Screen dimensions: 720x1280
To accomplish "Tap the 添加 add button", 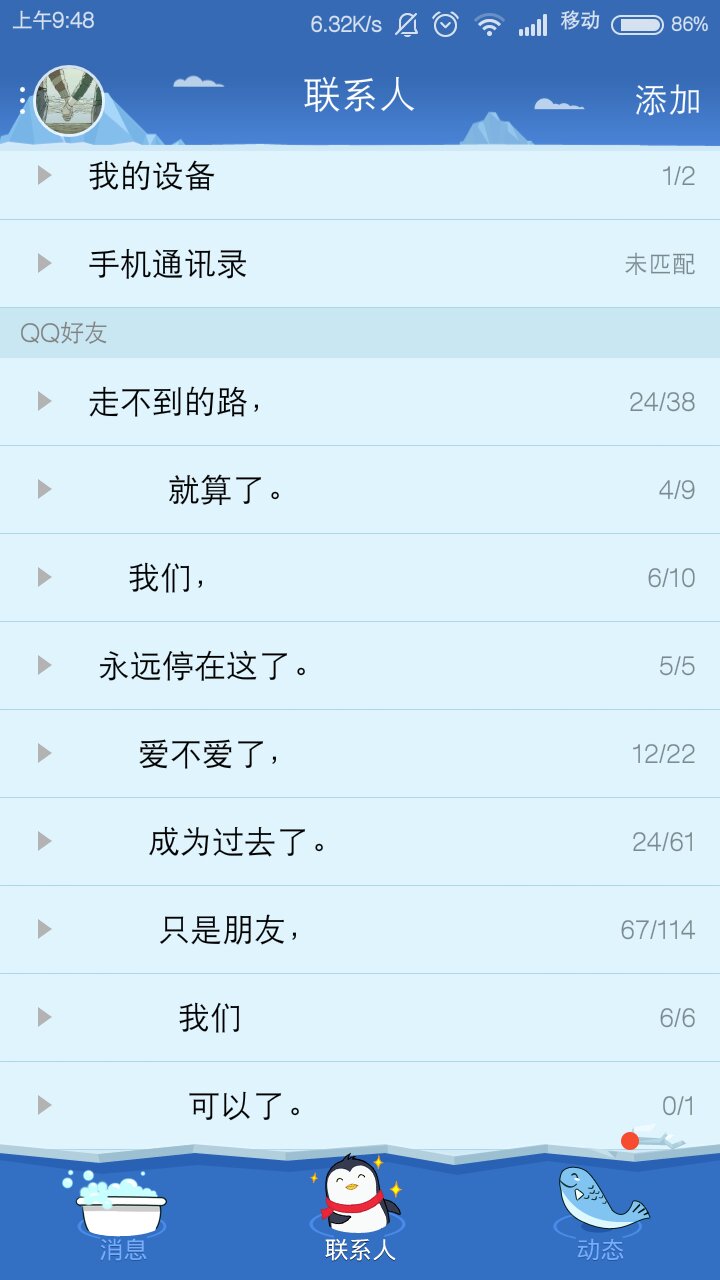I will 668,100.
